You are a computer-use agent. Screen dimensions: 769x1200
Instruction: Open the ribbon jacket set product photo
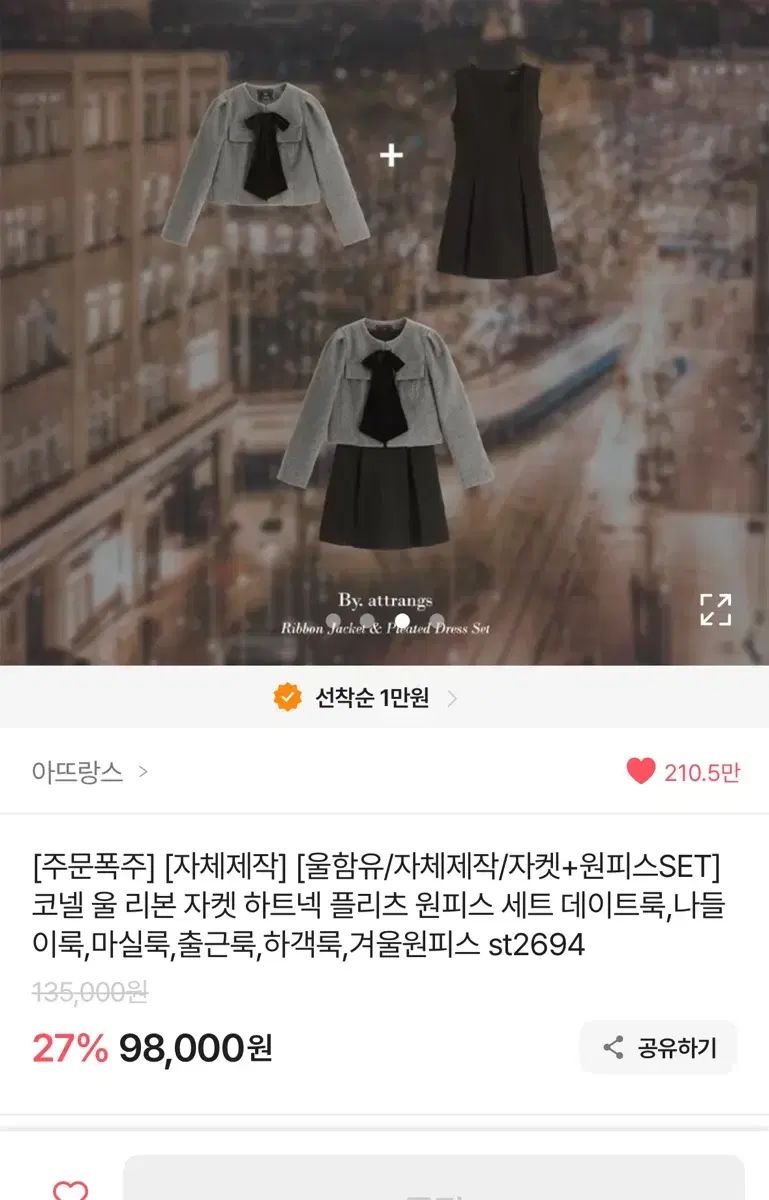tap(384, 330)
